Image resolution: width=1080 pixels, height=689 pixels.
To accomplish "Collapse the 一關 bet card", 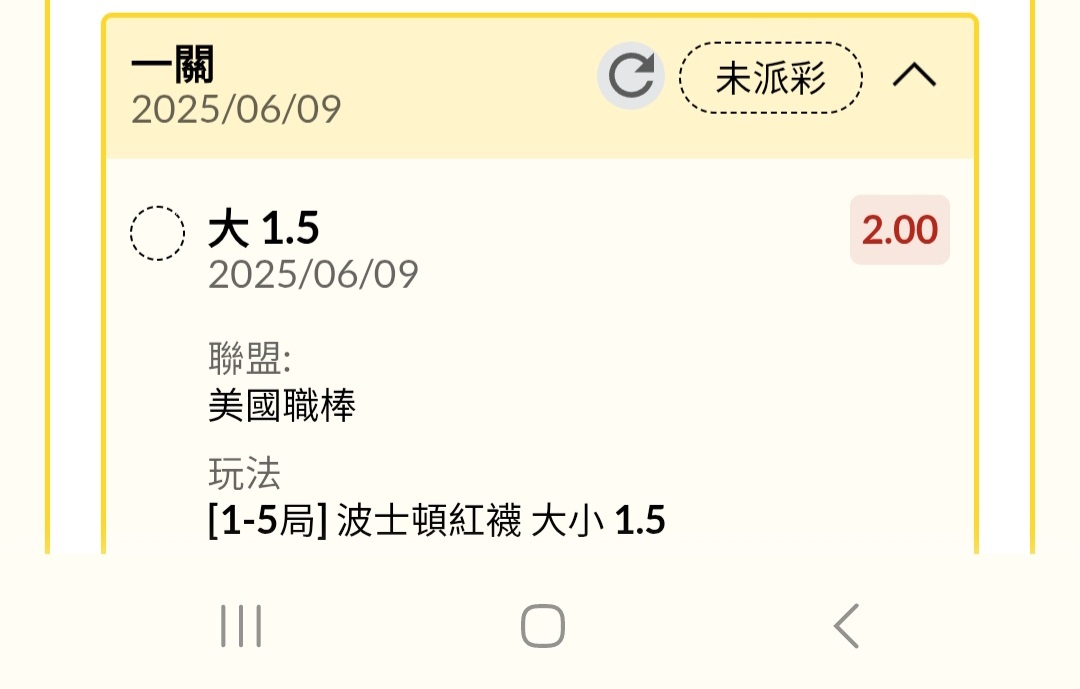I will point(914,76).
